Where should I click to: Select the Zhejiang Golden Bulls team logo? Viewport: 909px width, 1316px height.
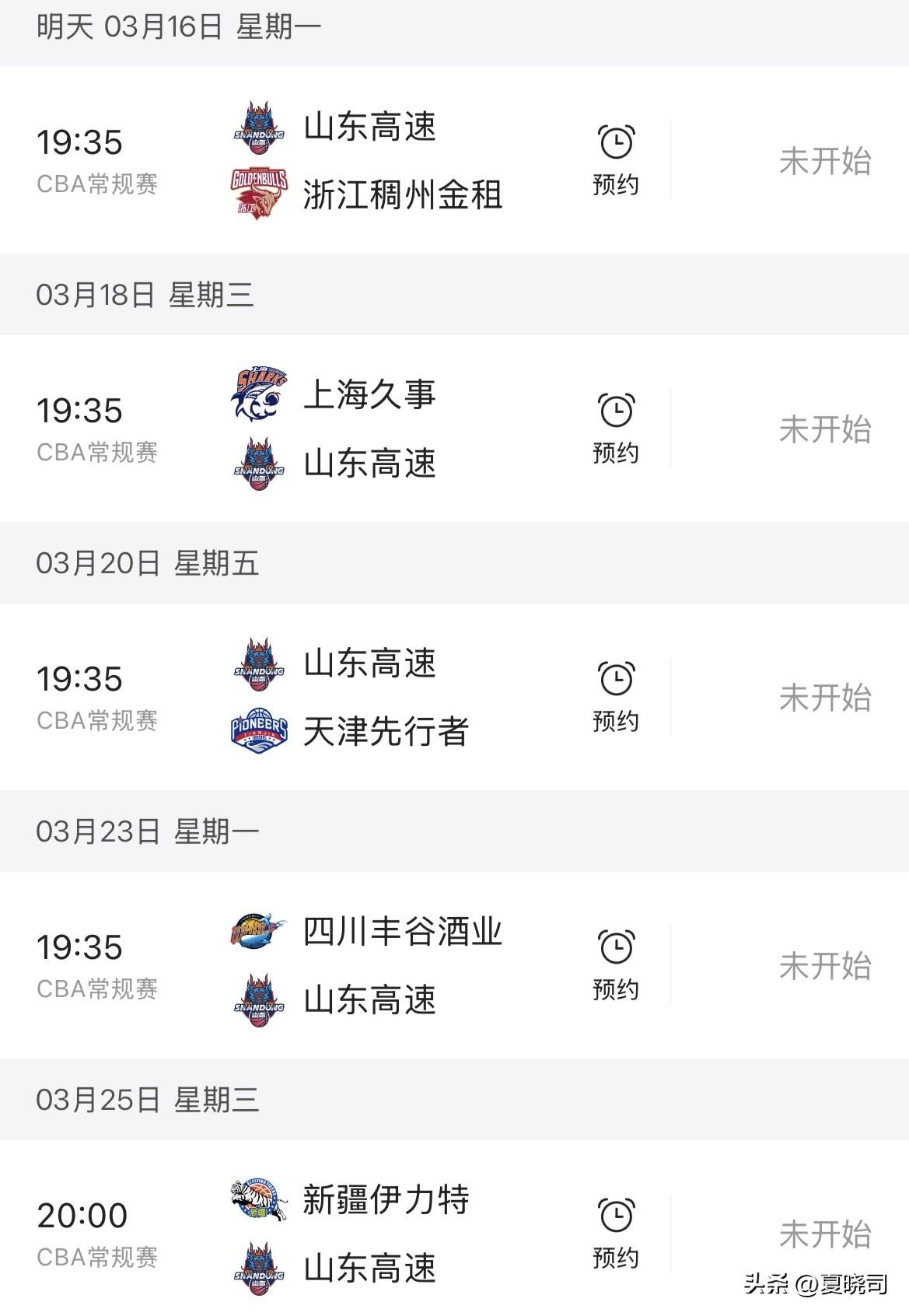pos(258,194)
